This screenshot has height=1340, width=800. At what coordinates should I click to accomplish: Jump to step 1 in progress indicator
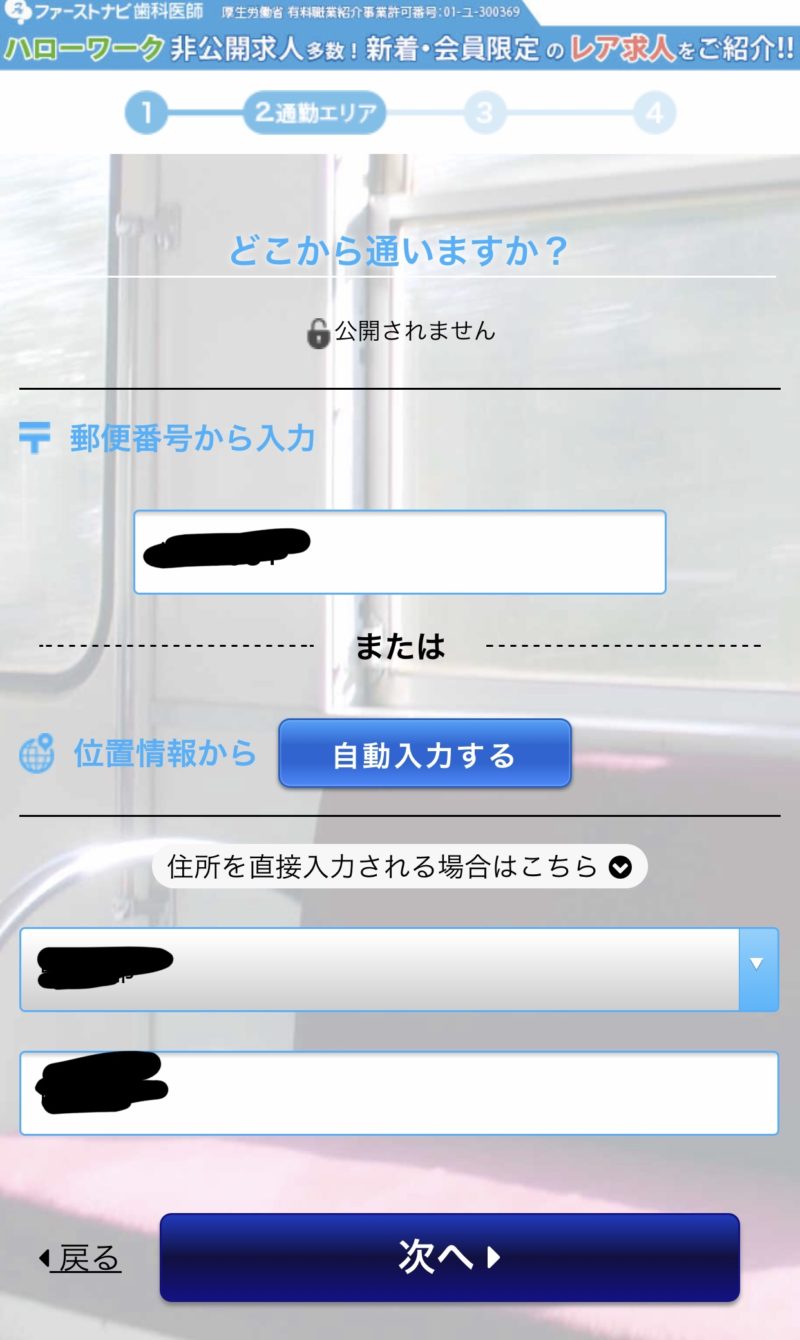coord(146,113)
